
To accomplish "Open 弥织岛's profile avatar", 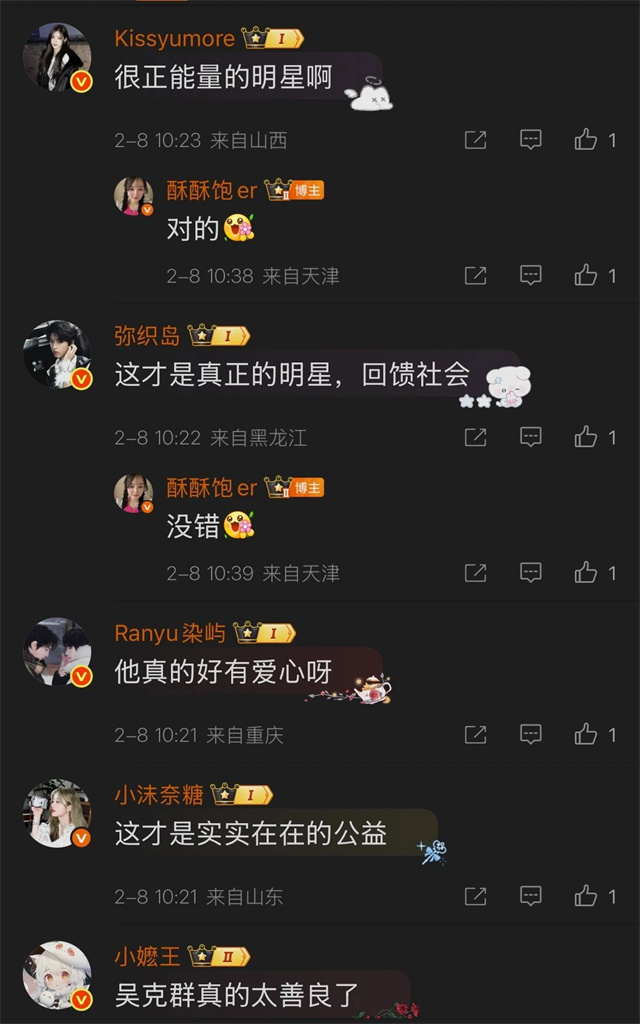I will point(57,355).
